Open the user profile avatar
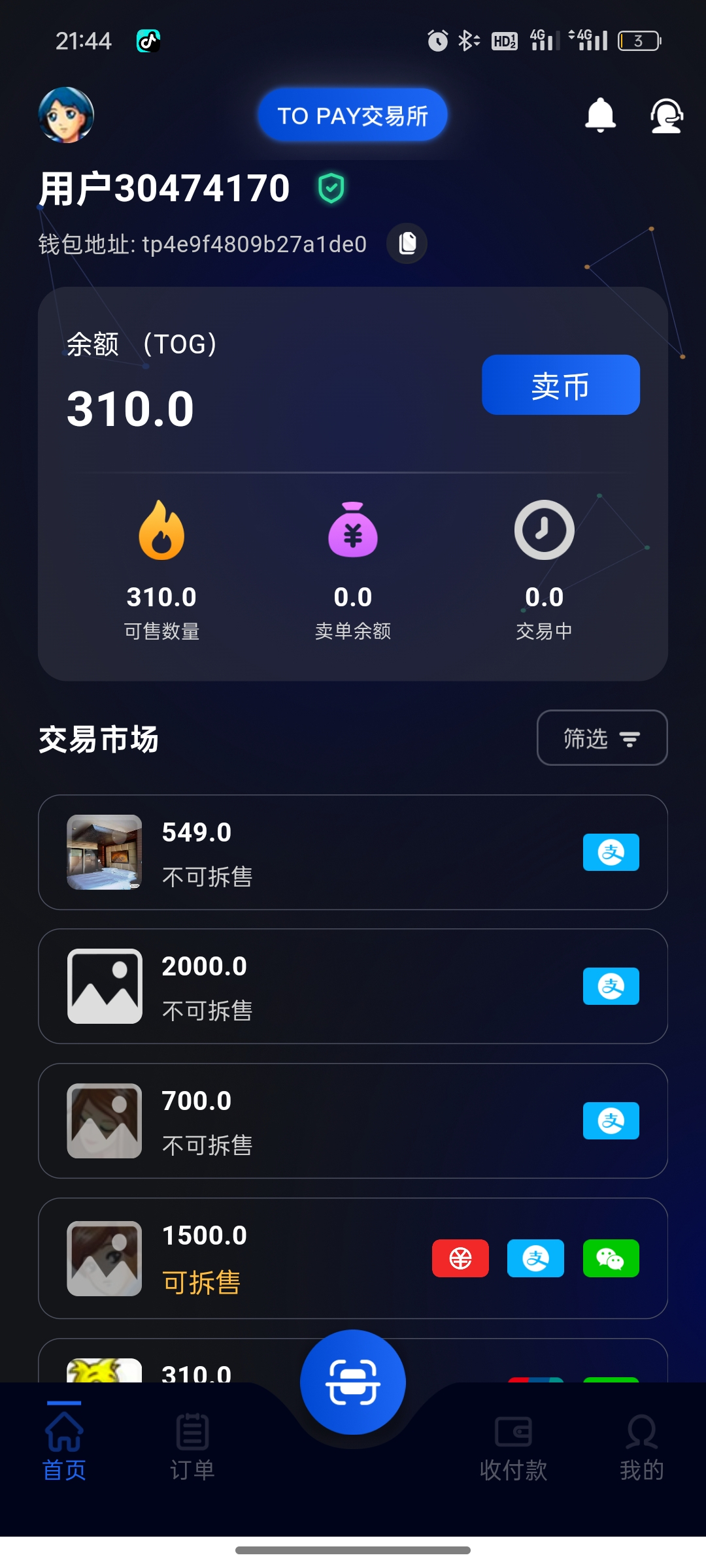 [66, 115]
